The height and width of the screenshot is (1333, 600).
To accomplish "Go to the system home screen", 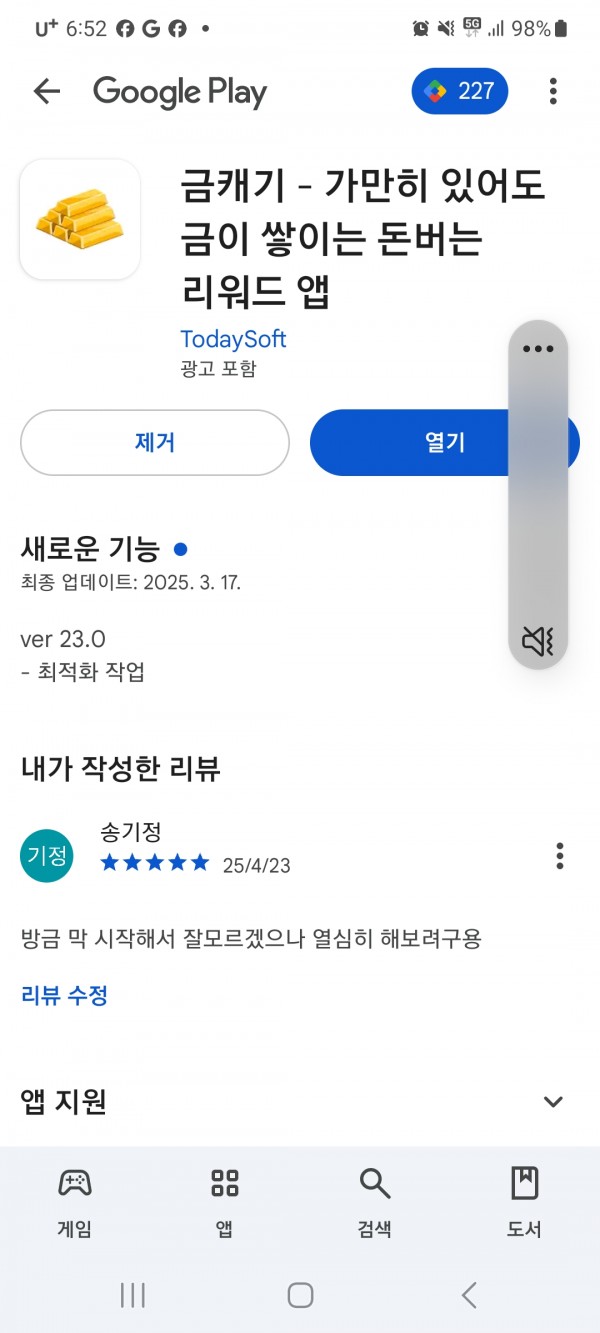I will [x=300, y=1295].
